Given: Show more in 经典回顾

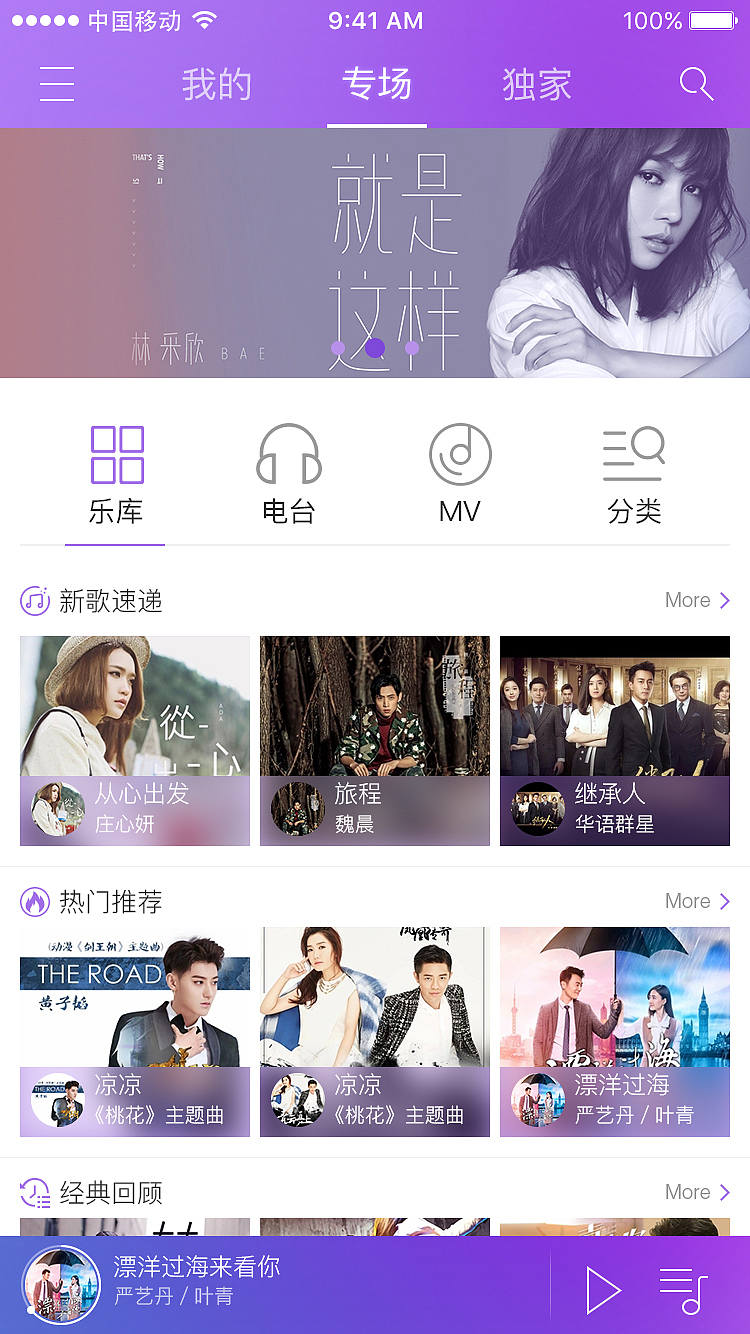Looking at the screenshot, I should point(698,1192).
